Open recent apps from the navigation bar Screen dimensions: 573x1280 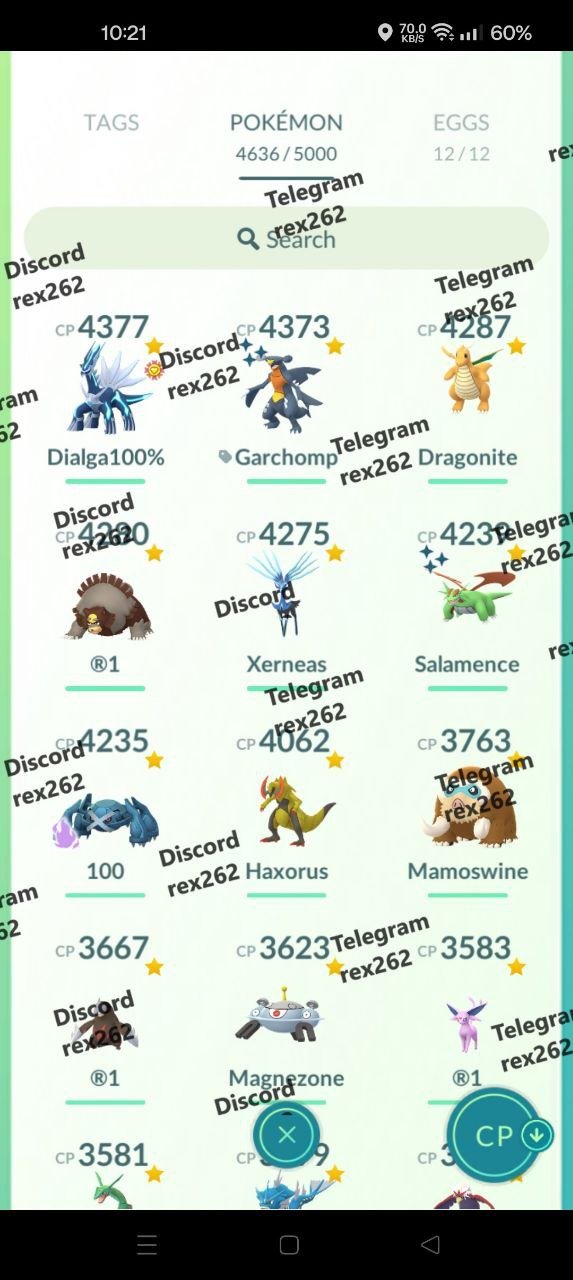146,1245
